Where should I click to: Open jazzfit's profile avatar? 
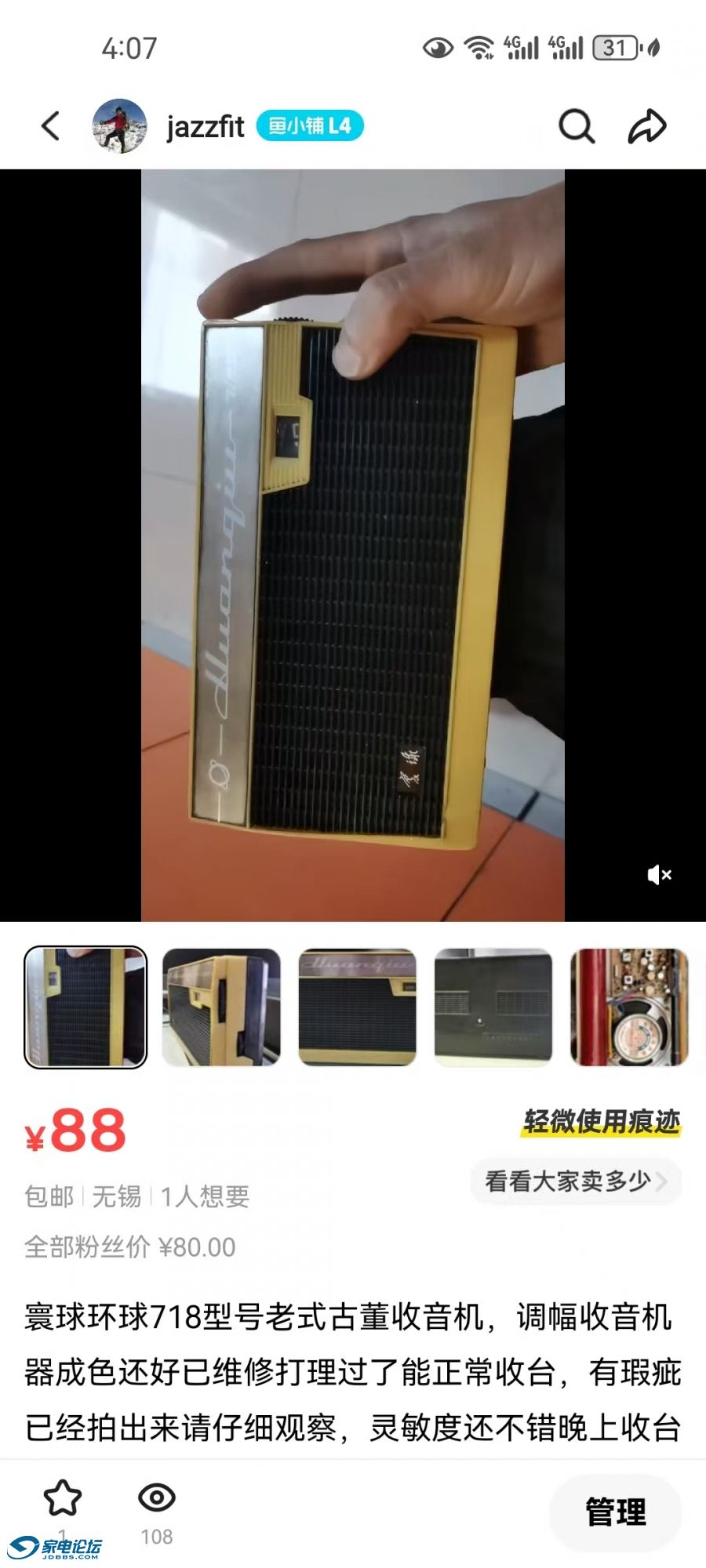[x=119, y=126]
